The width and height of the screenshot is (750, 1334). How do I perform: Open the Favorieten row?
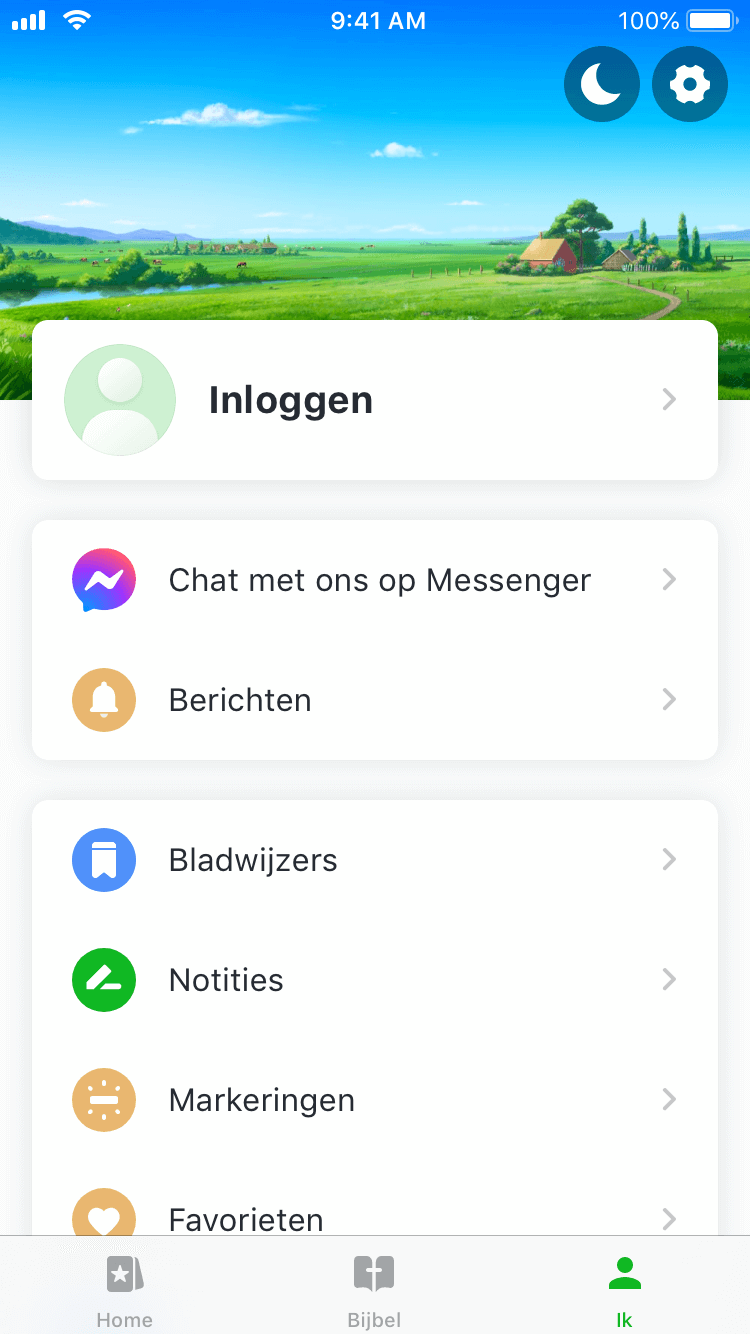point(374,1216)
